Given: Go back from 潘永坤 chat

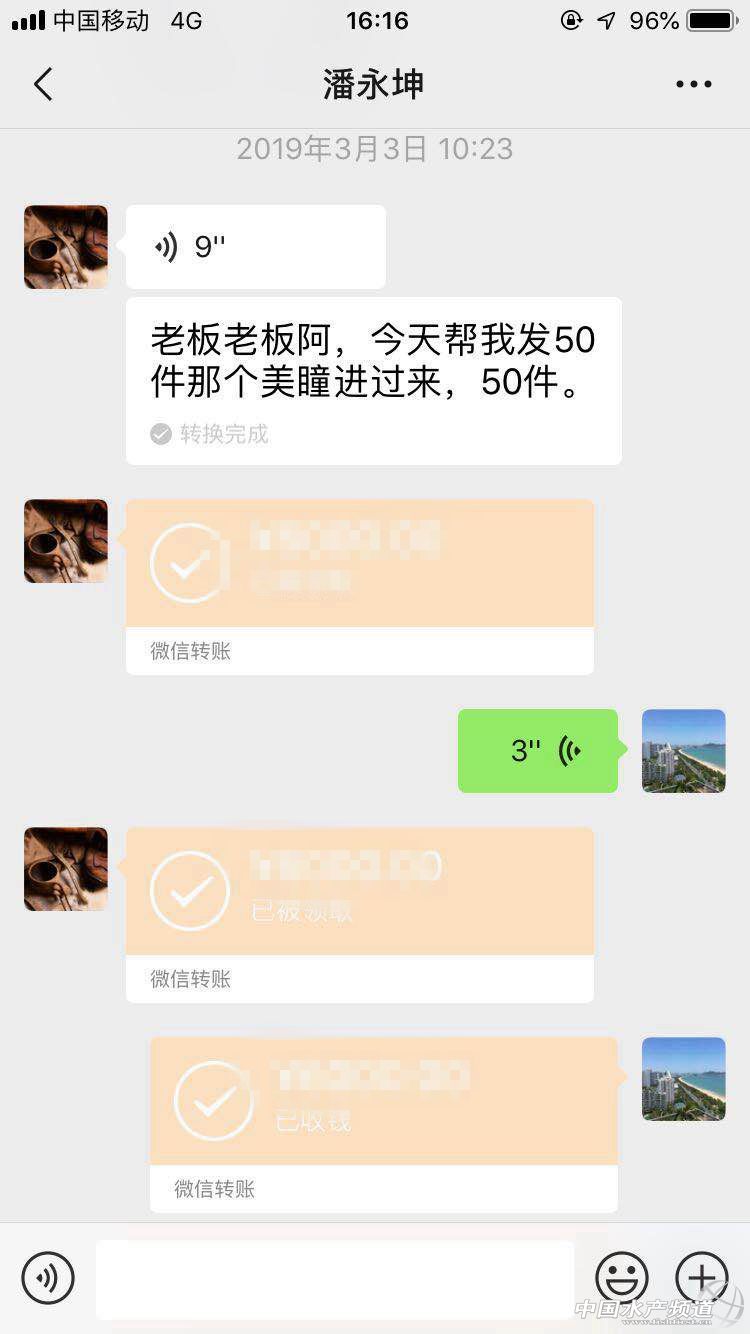Looking at the screenshot, I should (x=43, y=85).
